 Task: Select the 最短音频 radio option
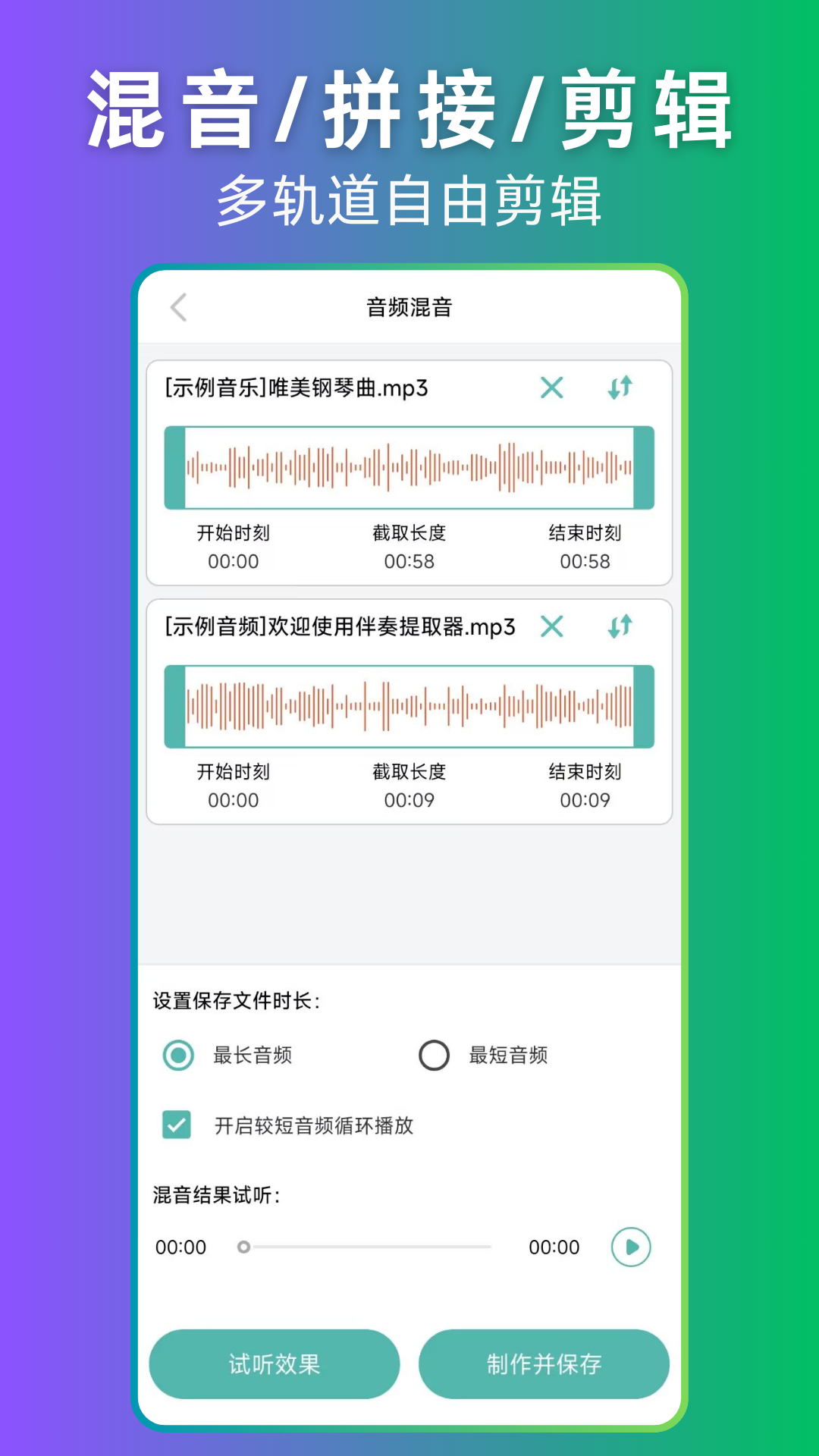pos(434,1054)
